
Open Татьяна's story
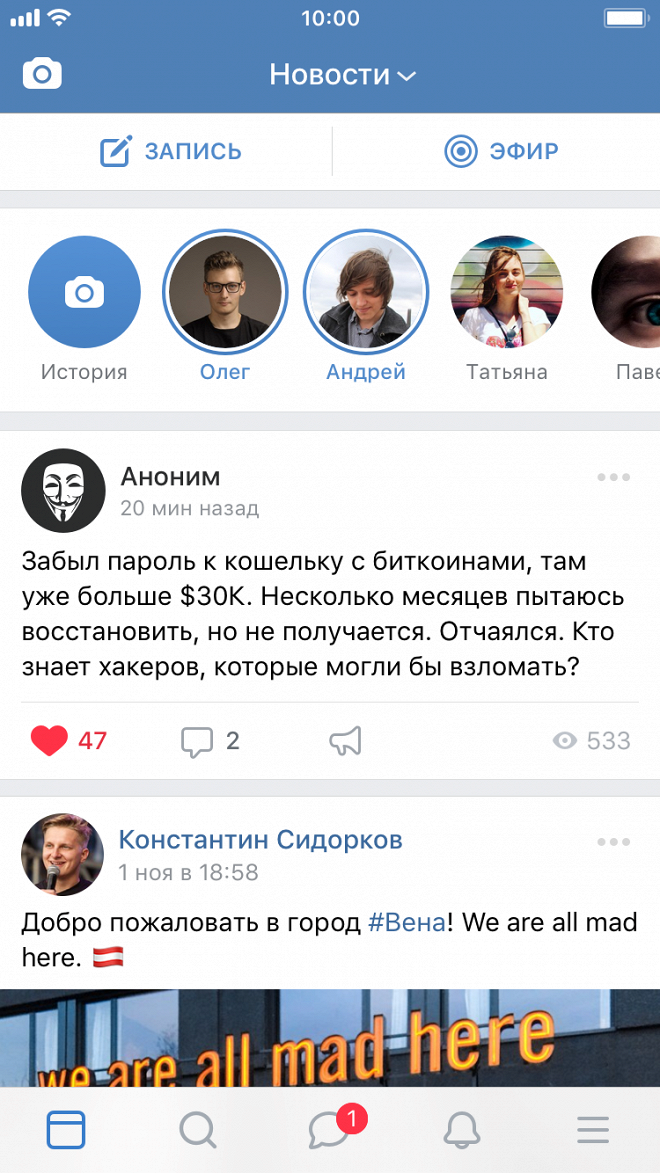tap(507, 292)
